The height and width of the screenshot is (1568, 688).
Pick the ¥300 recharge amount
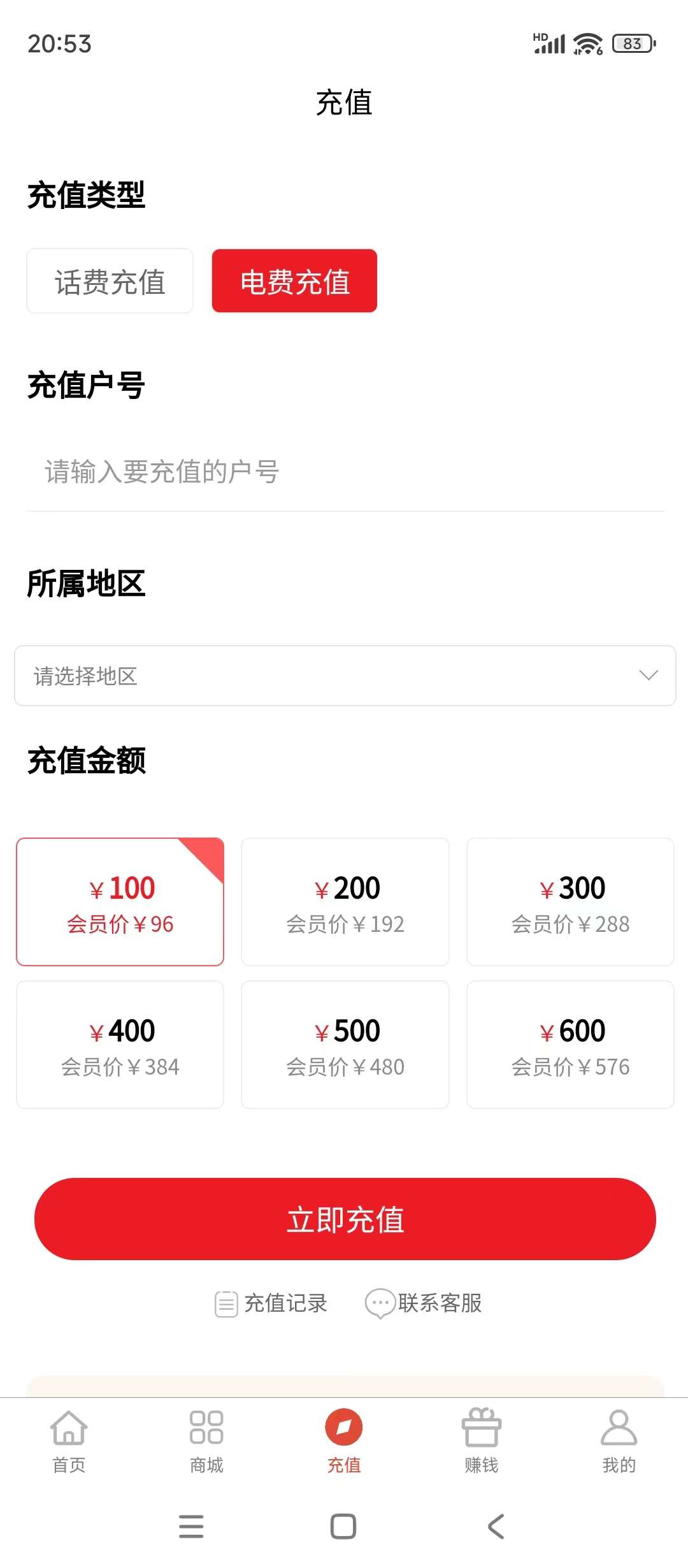[x=570, y=902]
